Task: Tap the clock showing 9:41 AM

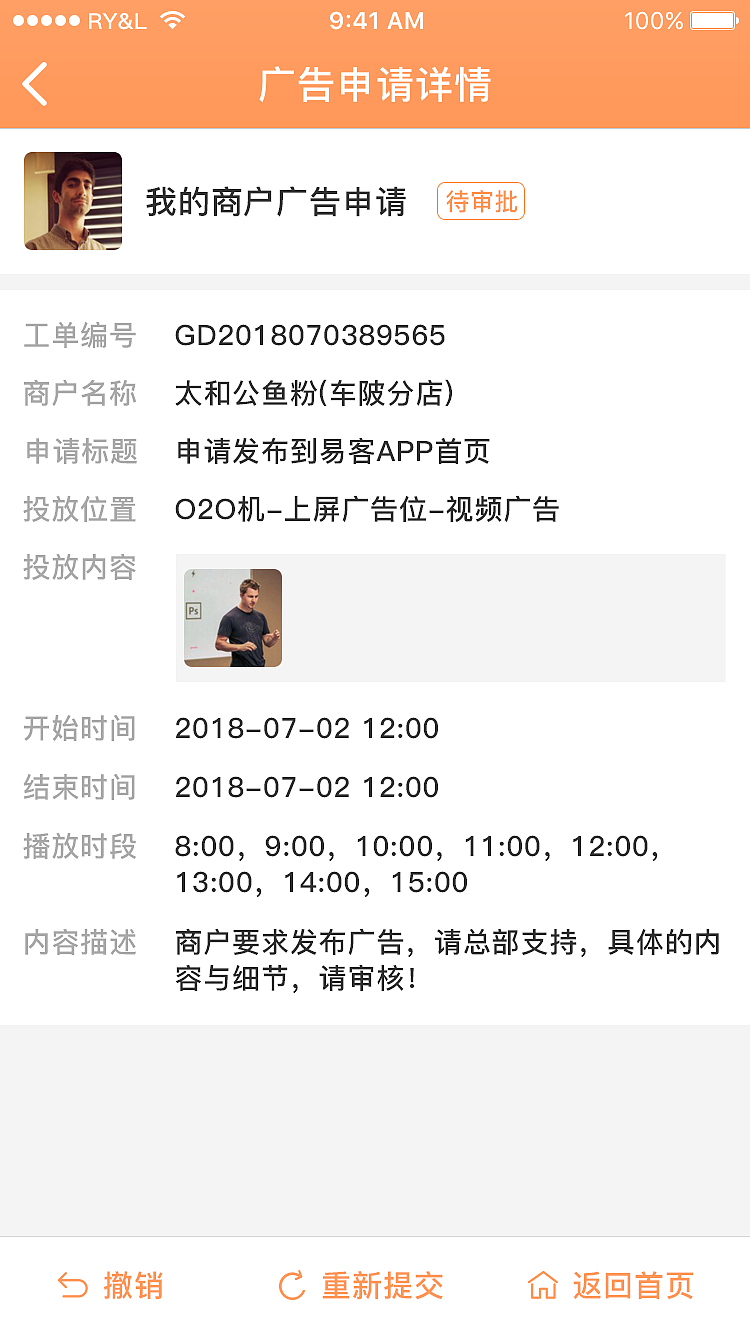Action: (x=376, y=20)
